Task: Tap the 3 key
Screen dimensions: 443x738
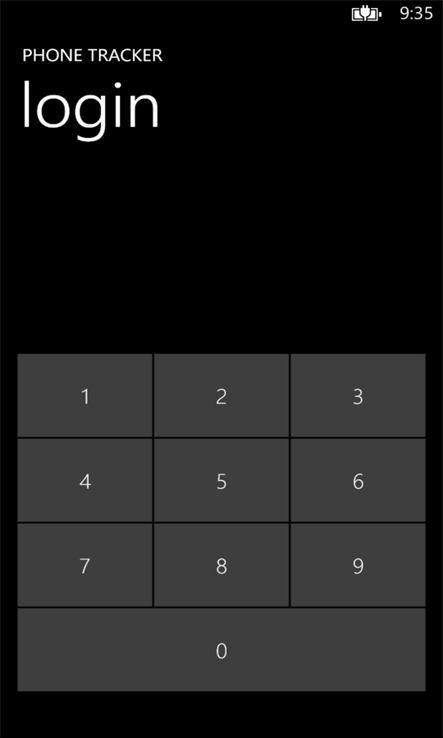Action: click(x=358, y=395)
